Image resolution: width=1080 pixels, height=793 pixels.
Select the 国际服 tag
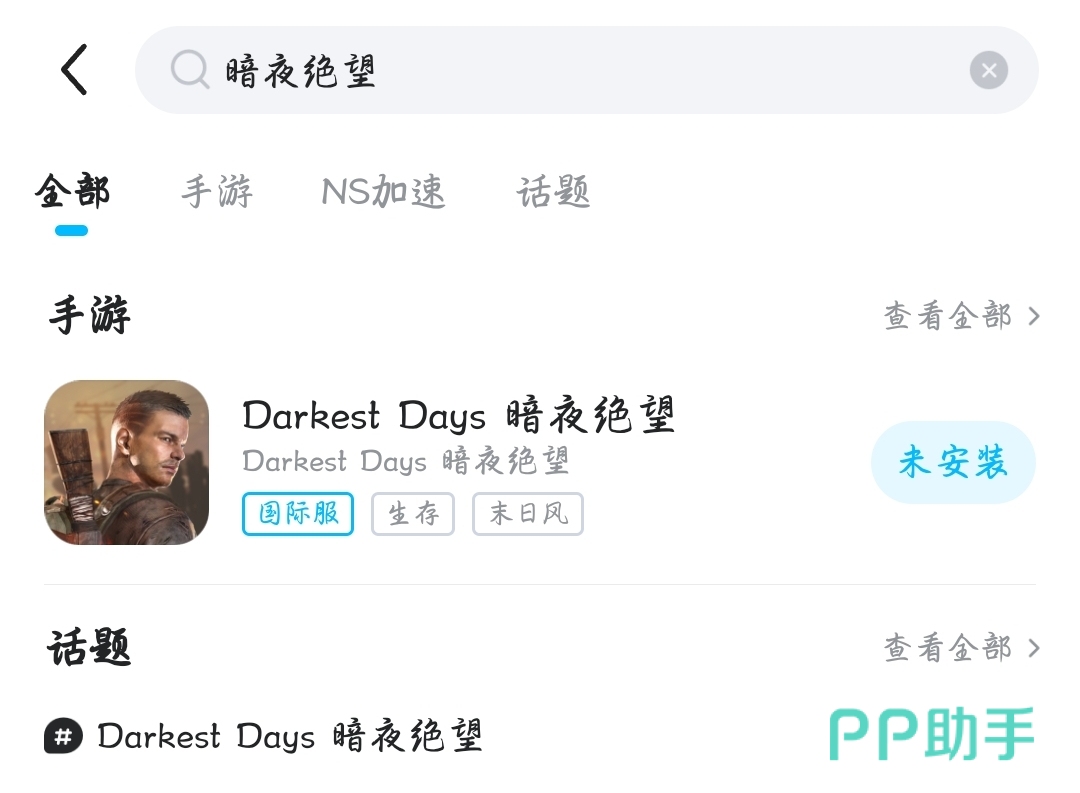tap(298, 514)
